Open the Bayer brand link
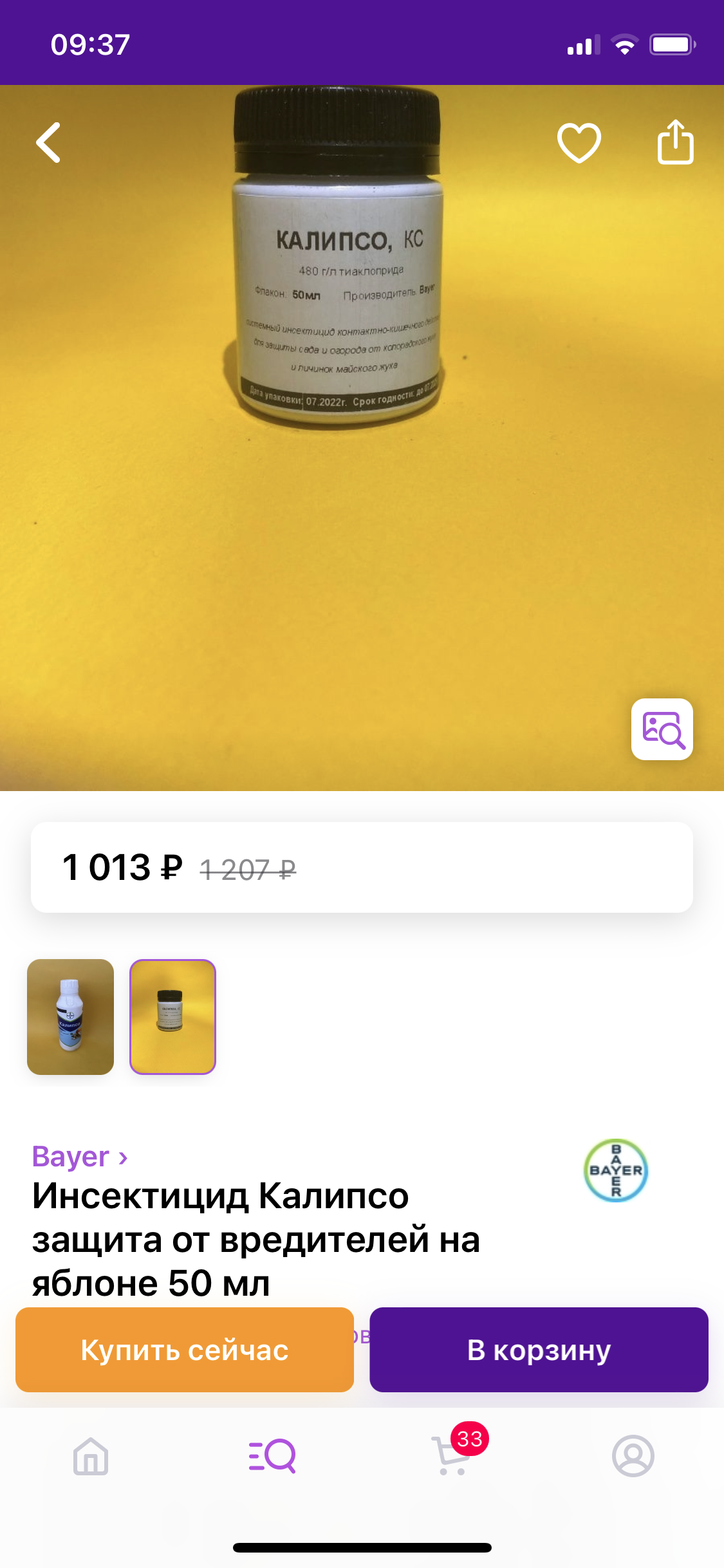The width and height of the screenshot is (724, 1568). [x=80, y=1157]
